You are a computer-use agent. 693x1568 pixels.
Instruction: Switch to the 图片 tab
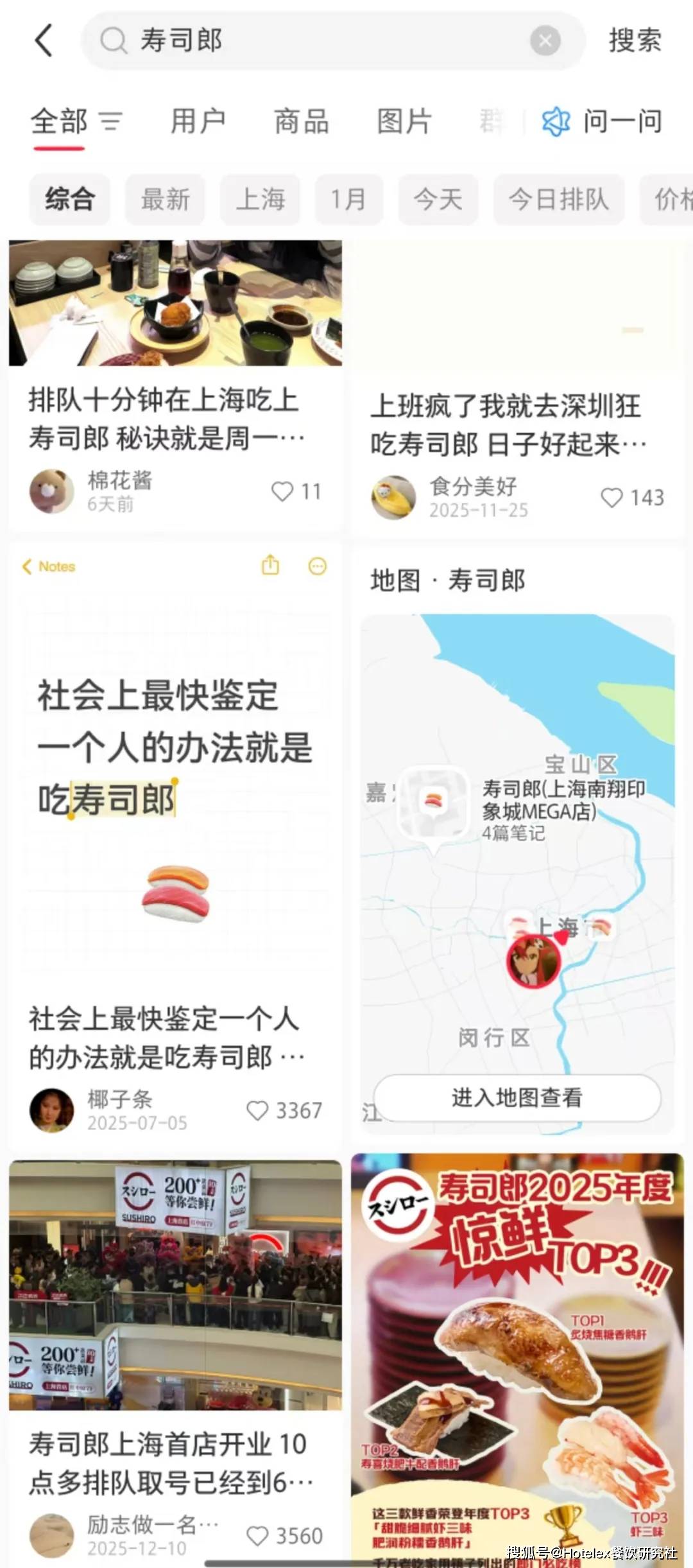(404, 121)
